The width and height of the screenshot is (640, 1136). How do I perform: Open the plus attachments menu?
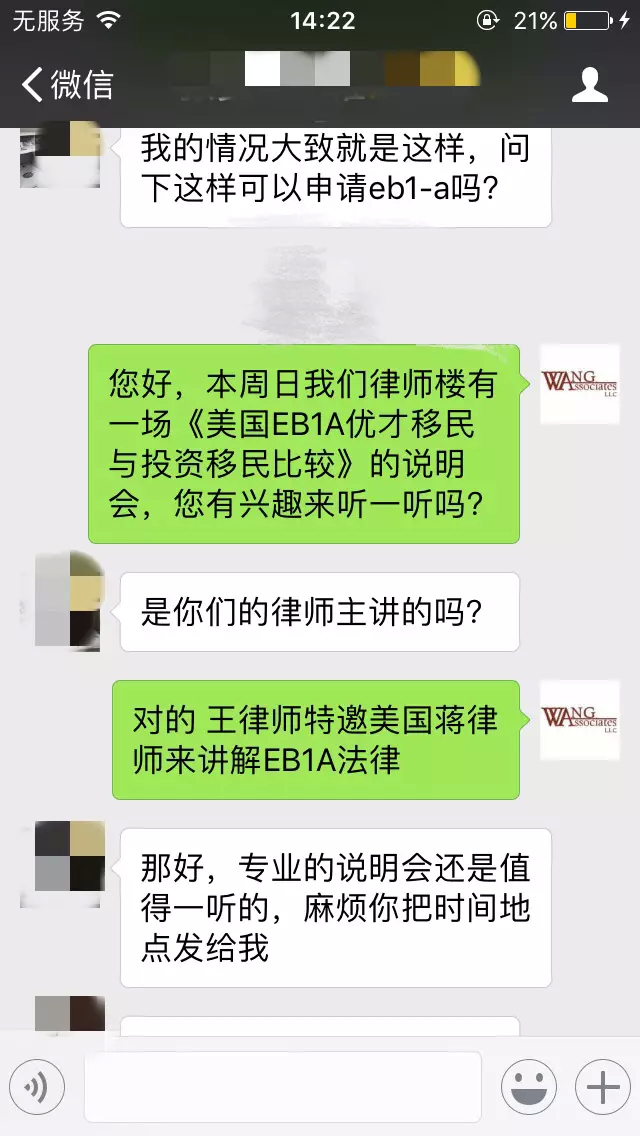click(602, 1086)
